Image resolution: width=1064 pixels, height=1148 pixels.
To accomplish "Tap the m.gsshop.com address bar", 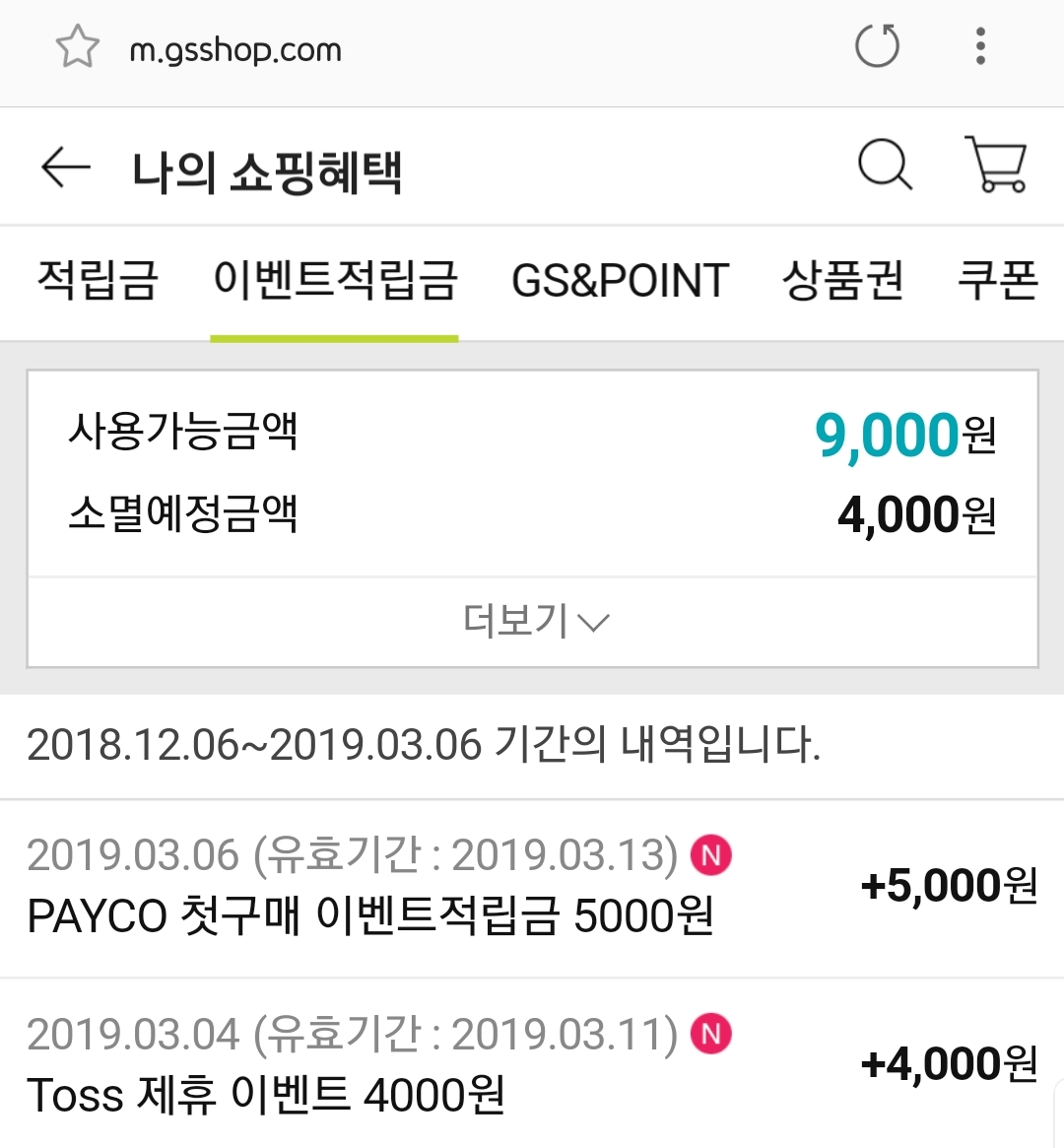I will tap(236, 49).
